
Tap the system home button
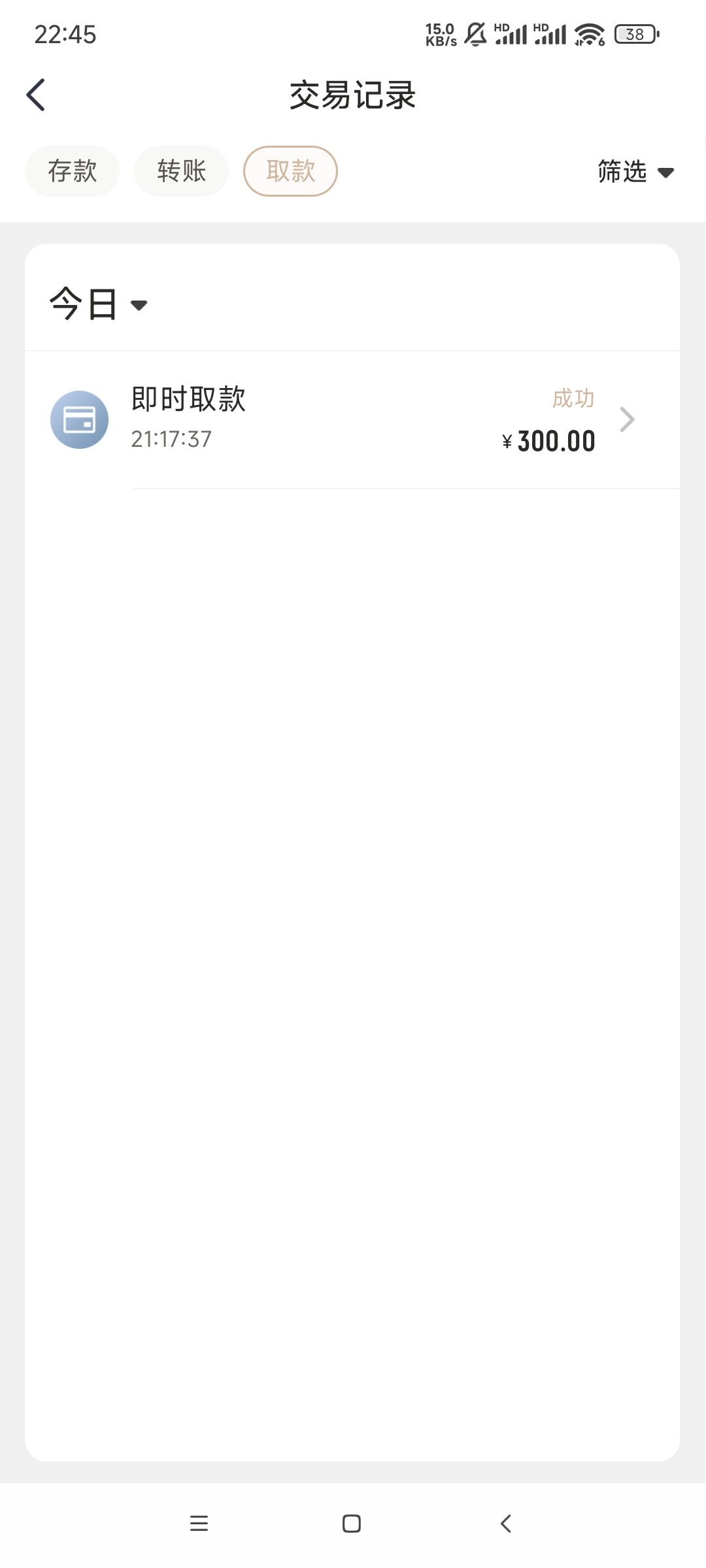coord(352,1524)
